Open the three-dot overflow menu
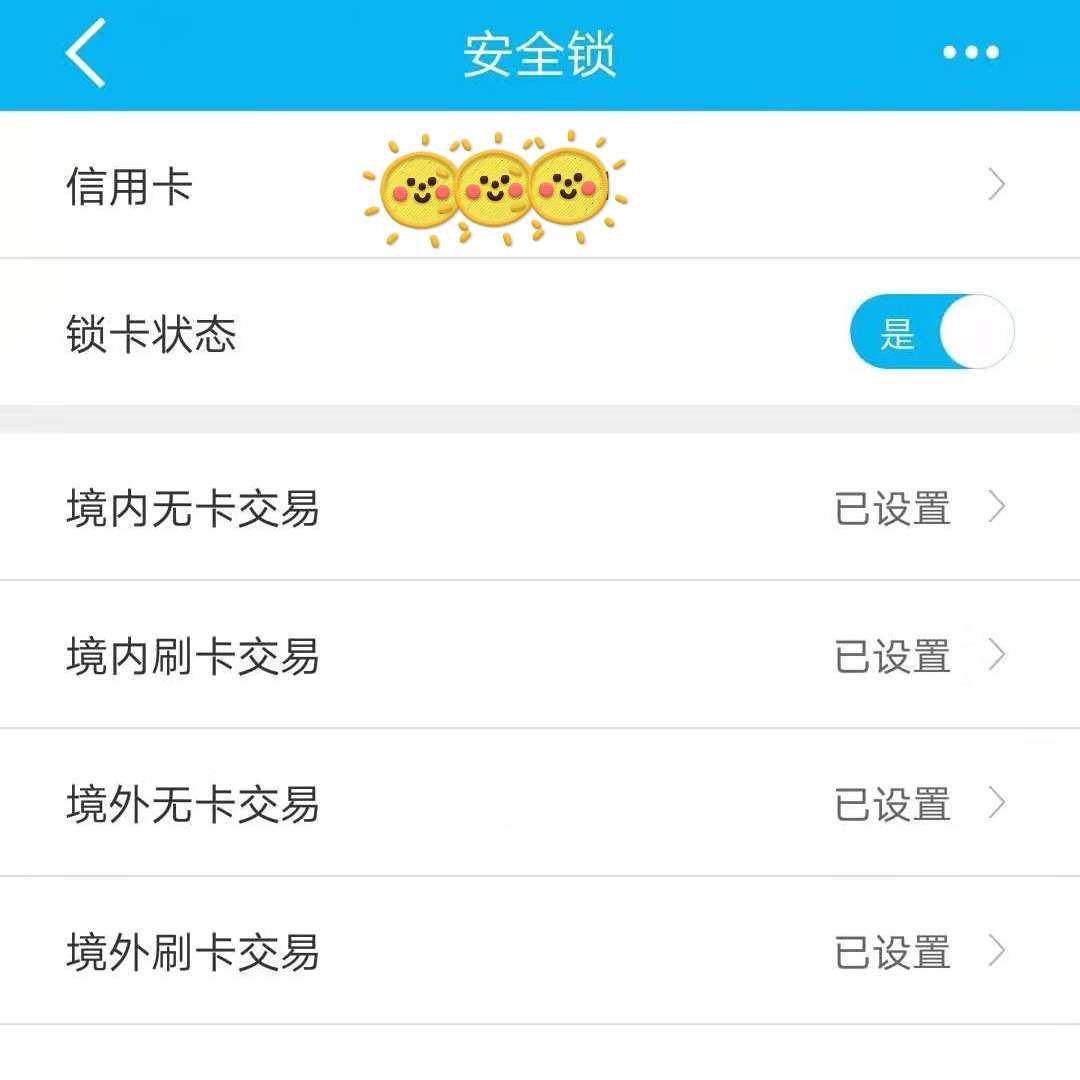 coord(970,53)
